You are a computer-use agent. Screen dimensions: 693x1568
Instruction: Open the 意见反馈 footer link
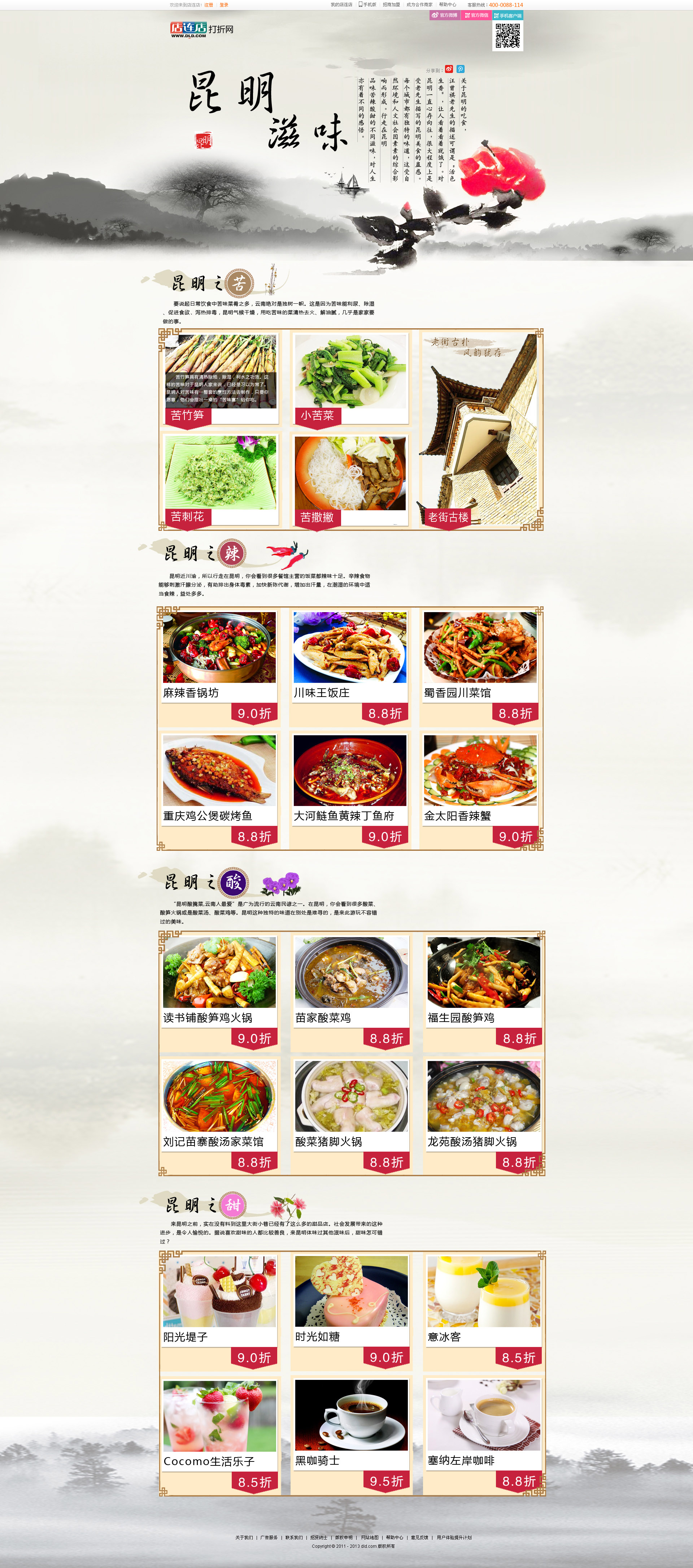tap(419, 1538)
